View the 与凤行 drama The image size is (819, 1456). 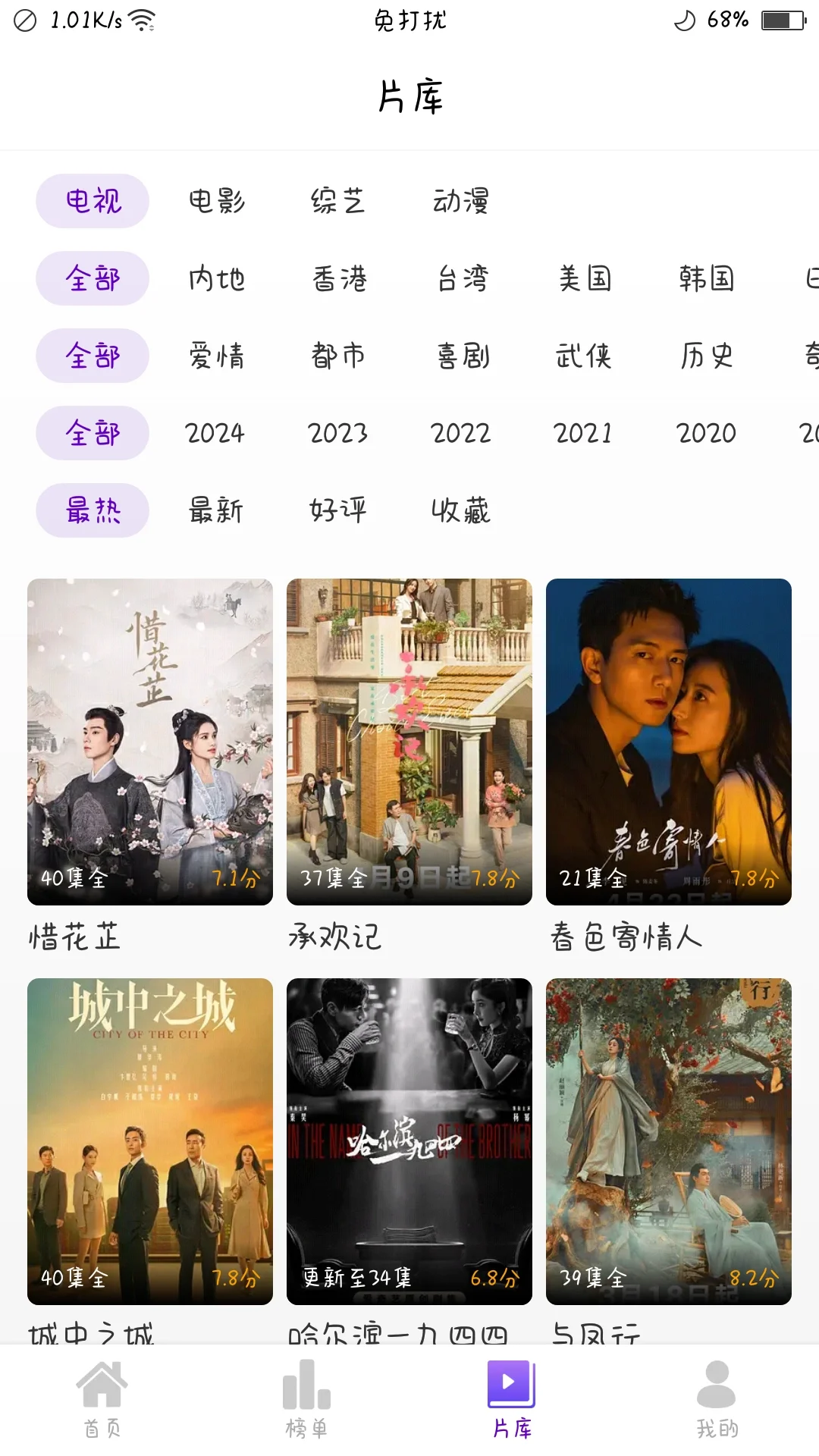click(x=669, y=1141)
